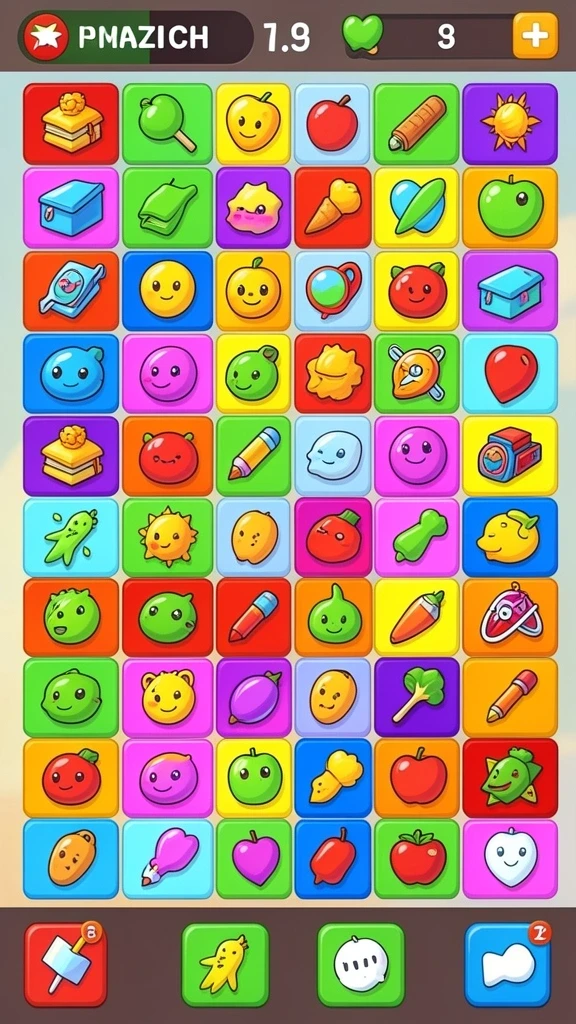Tap the red balloon tile on cyan
The height and width of the screenshot is (1024, 576).
point(510,374)
